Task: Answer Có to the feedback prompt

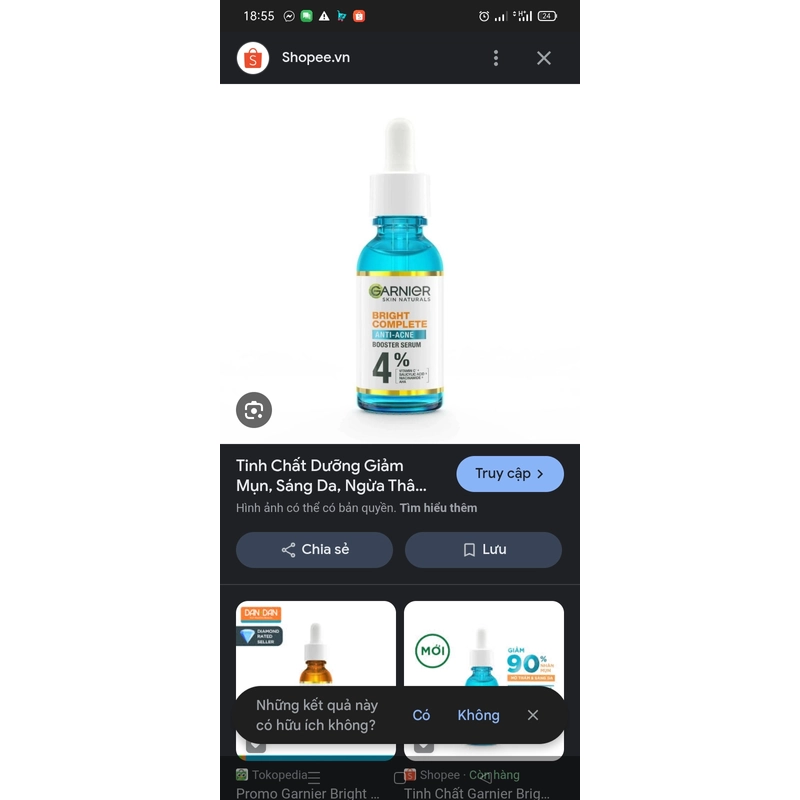Action: (421, 715)
